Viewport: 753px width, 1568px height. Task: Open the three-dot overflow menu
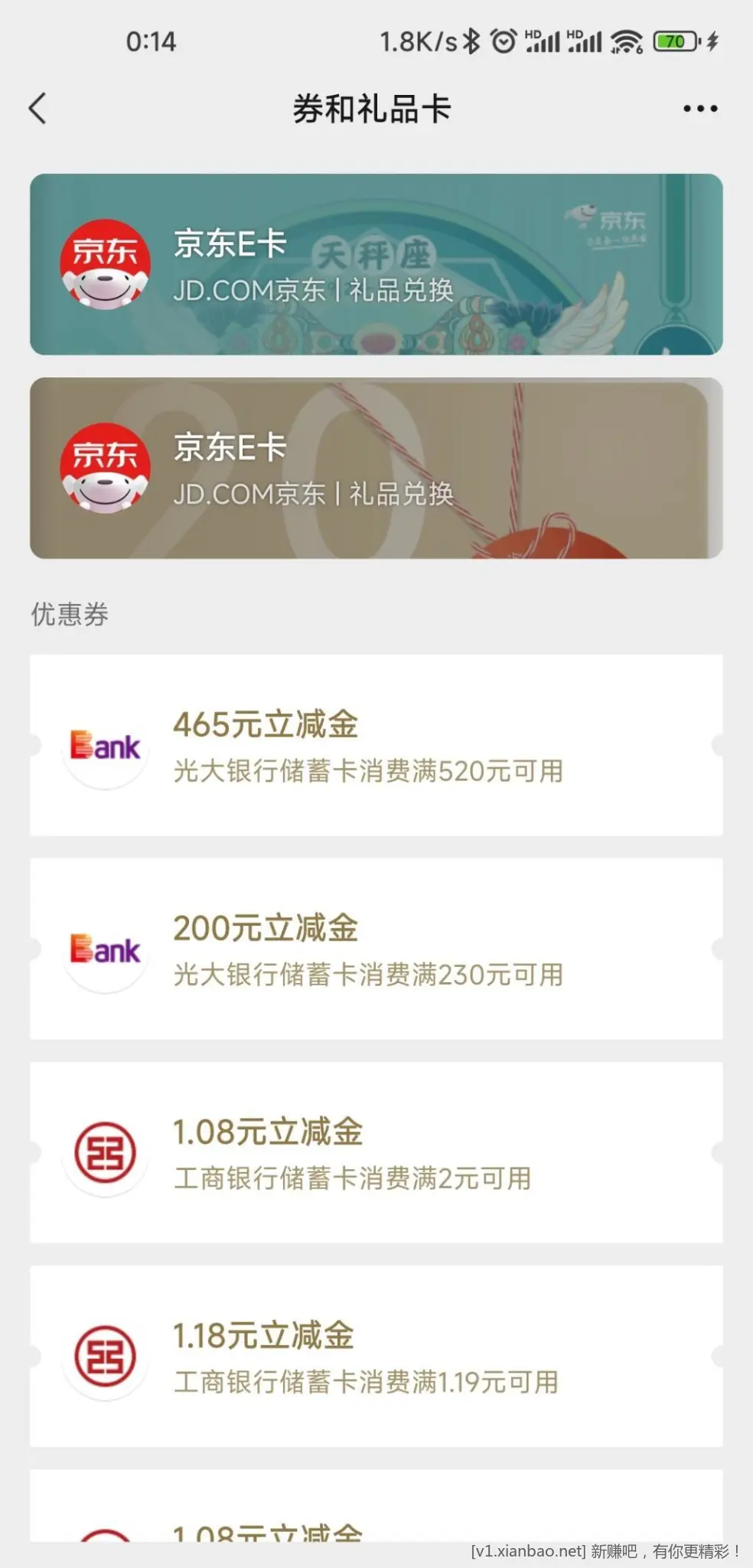tap(700, 109)
